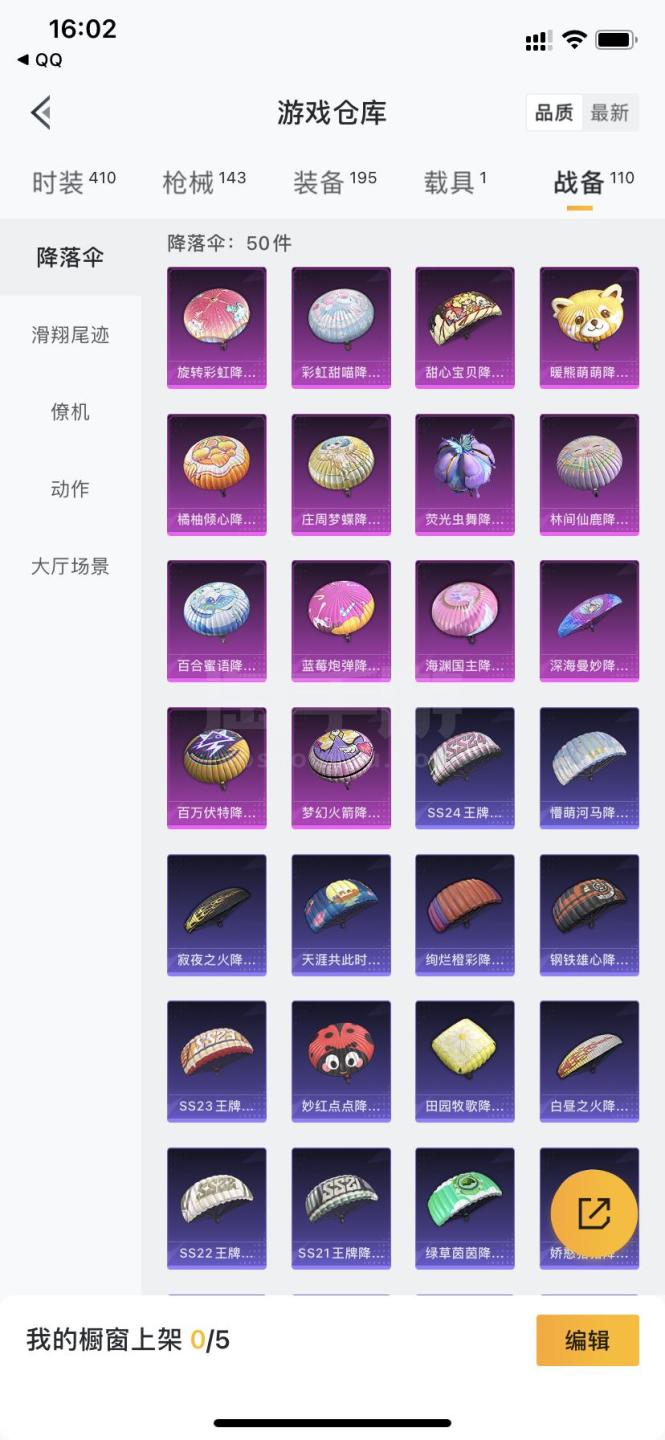The height and width of the screenshot is (1440, 665).
Task: View the 荧光虫舞 parachute item
Action: pyautogui.click(x=465, y=474)
